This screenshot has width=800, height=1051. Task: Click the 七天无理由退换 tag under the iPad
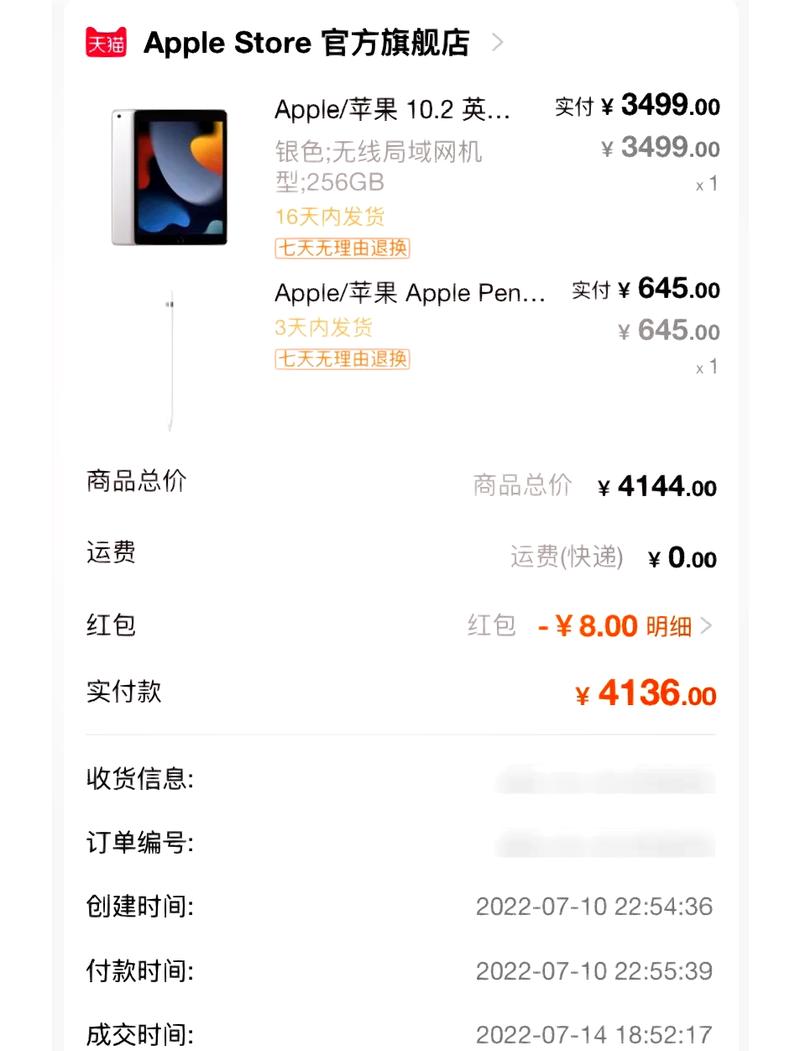[x=342, y=247]
